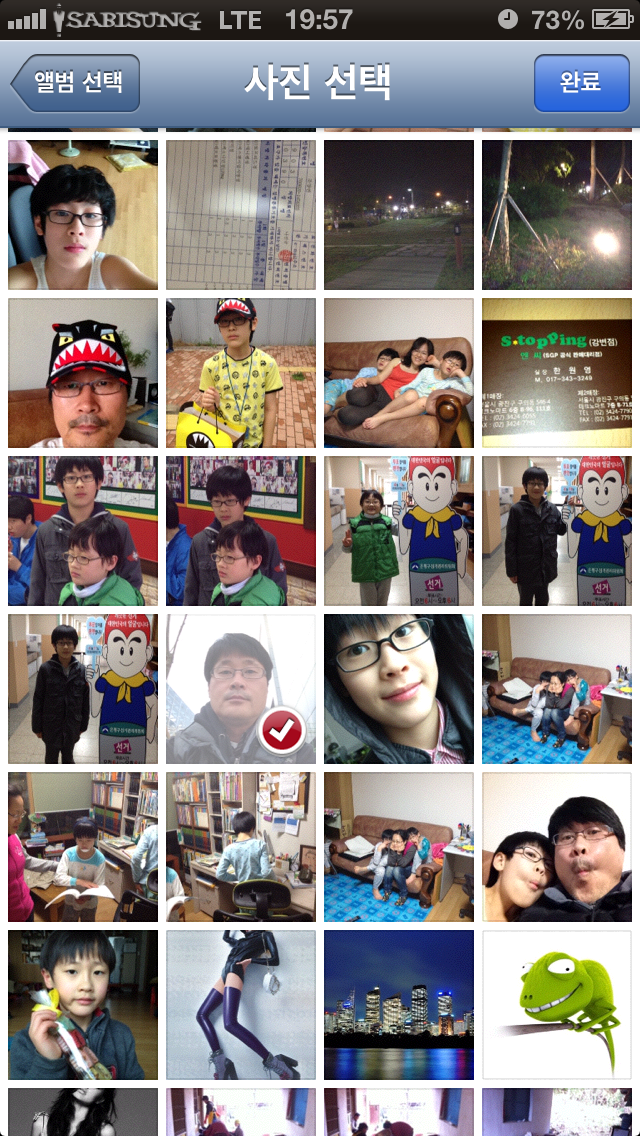
Task: Select the selfie of man puckering lips with boy
Action: click(x=557, y=847)
